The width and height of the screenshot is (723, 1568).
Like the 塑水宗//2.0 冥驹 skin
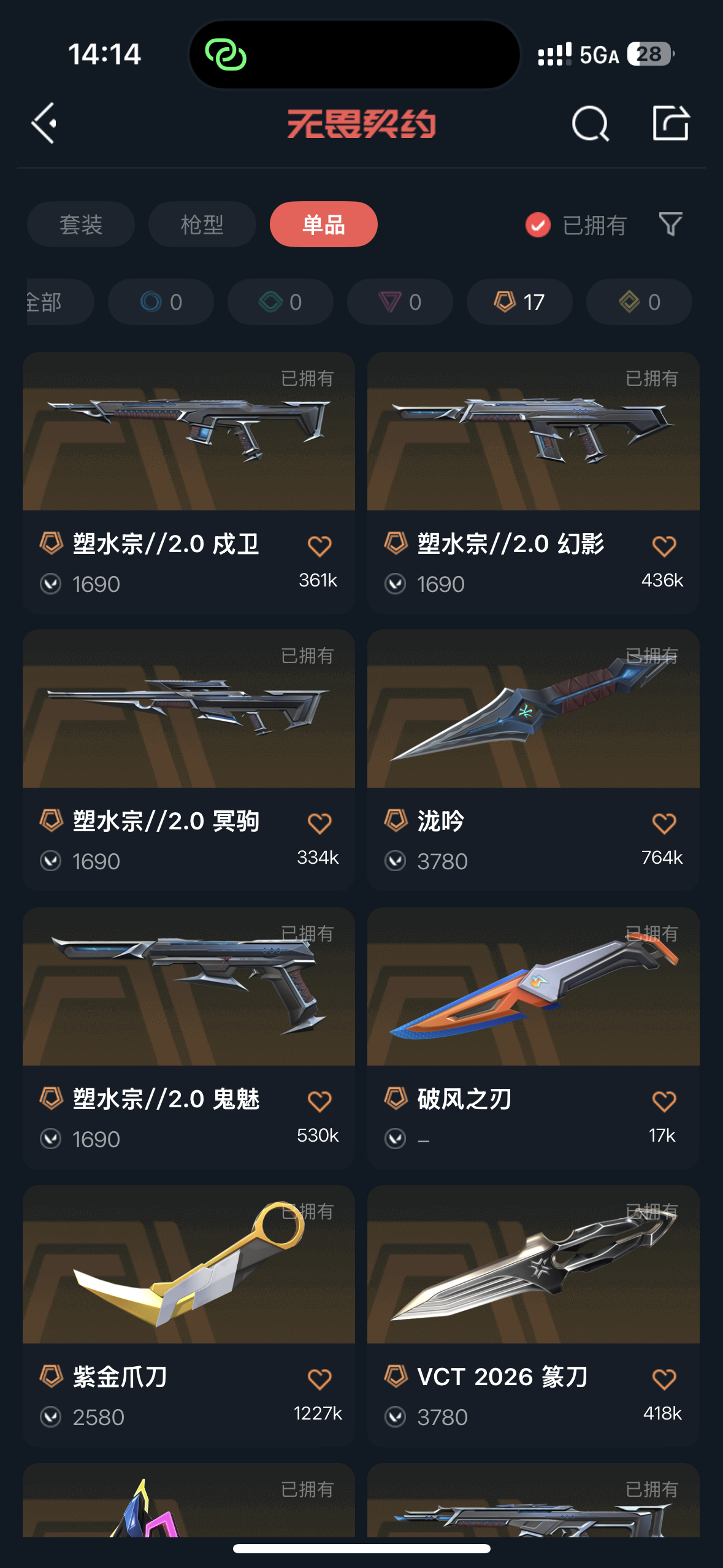319,823
